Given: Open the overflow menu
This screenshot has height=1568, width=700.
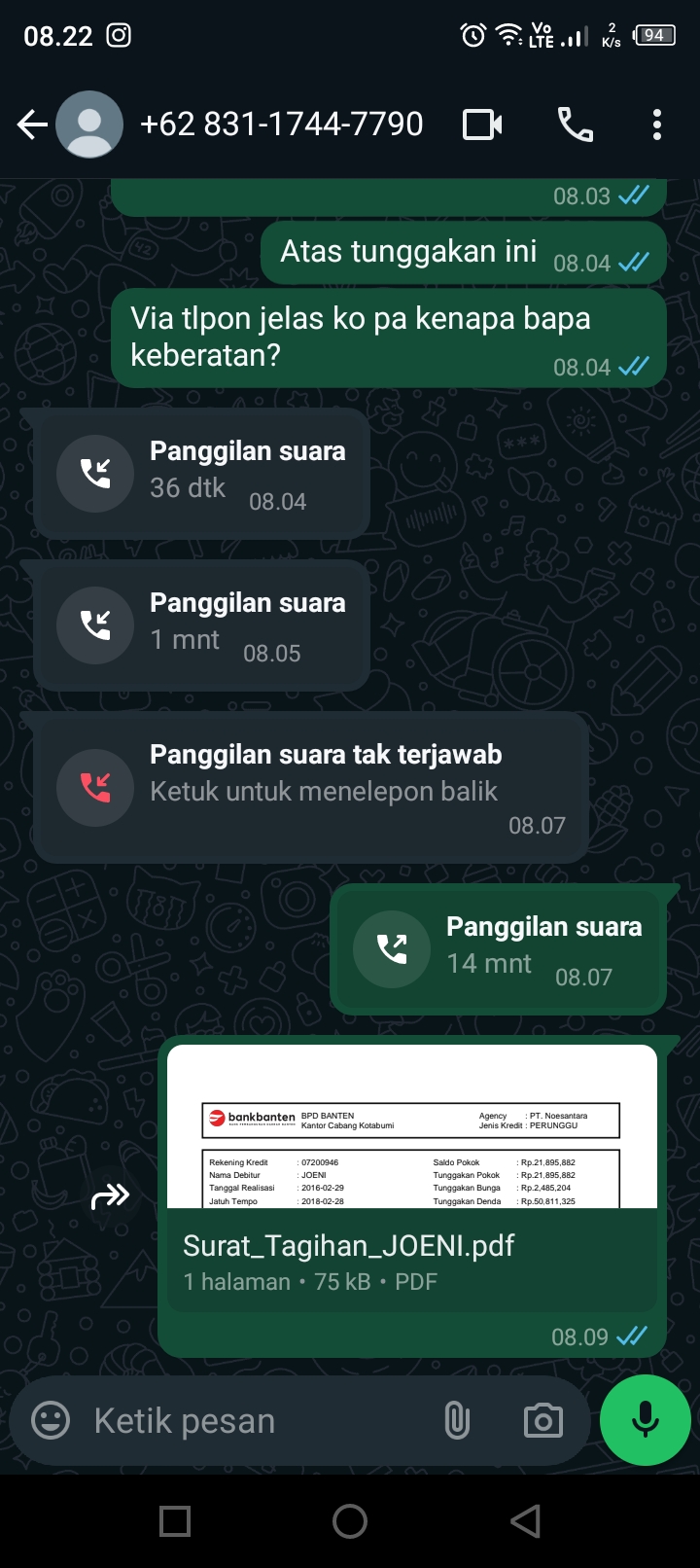Looking at the screenshot, I should point(657,125).
